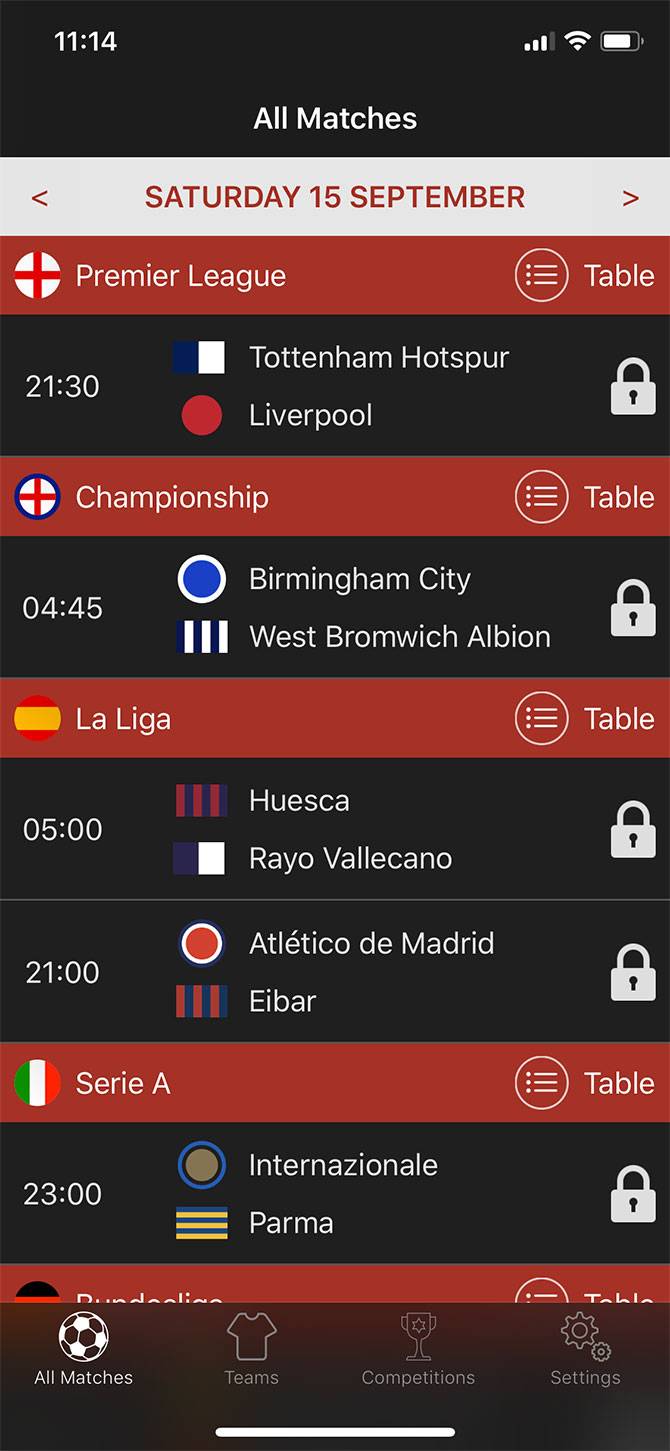Viewport: 670px width, 1451px height.
Task: Switch to the Teams tab
Action: [x=251, y=1349]
